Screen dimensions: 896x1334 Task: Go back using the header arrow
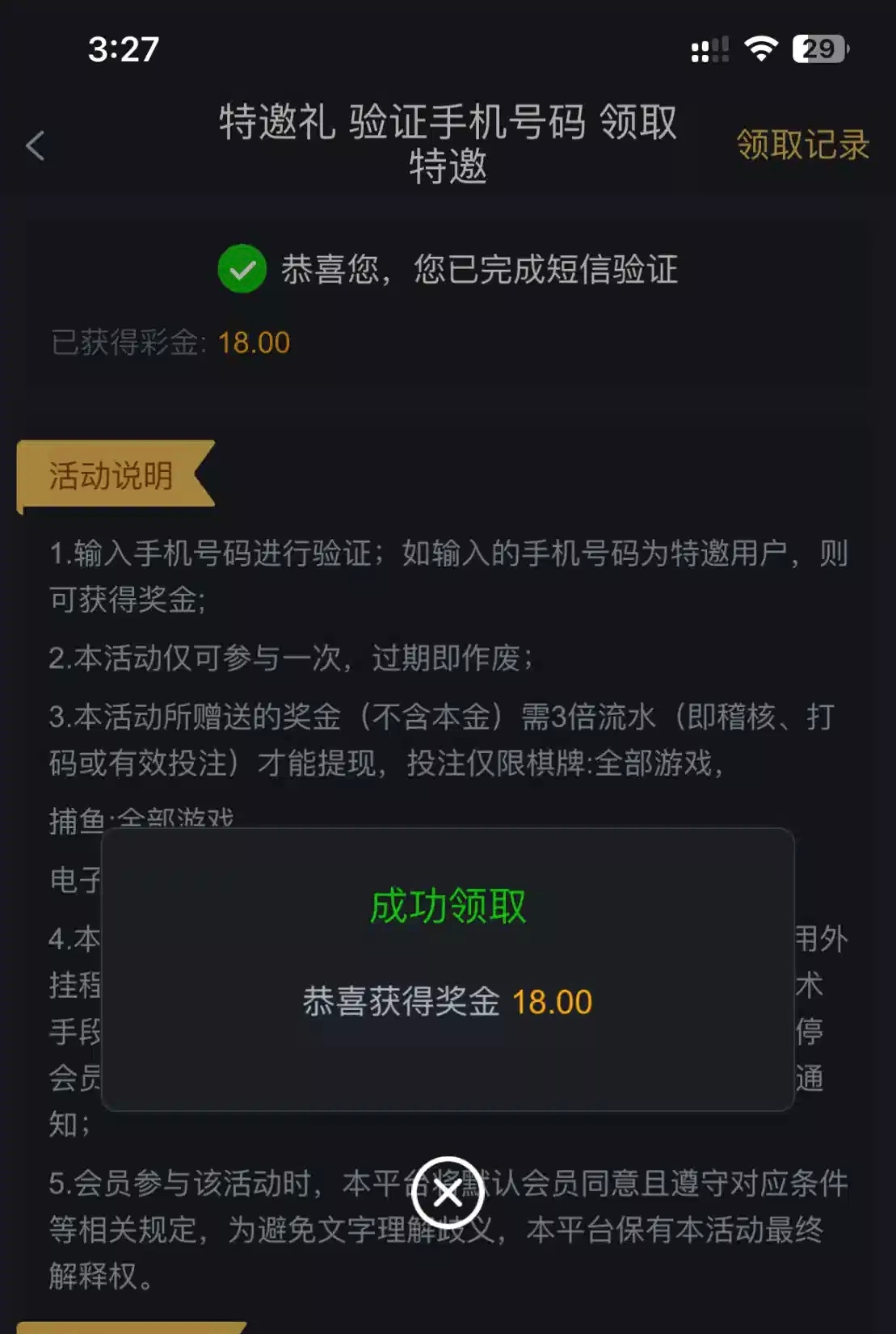(x=36, y=146)
